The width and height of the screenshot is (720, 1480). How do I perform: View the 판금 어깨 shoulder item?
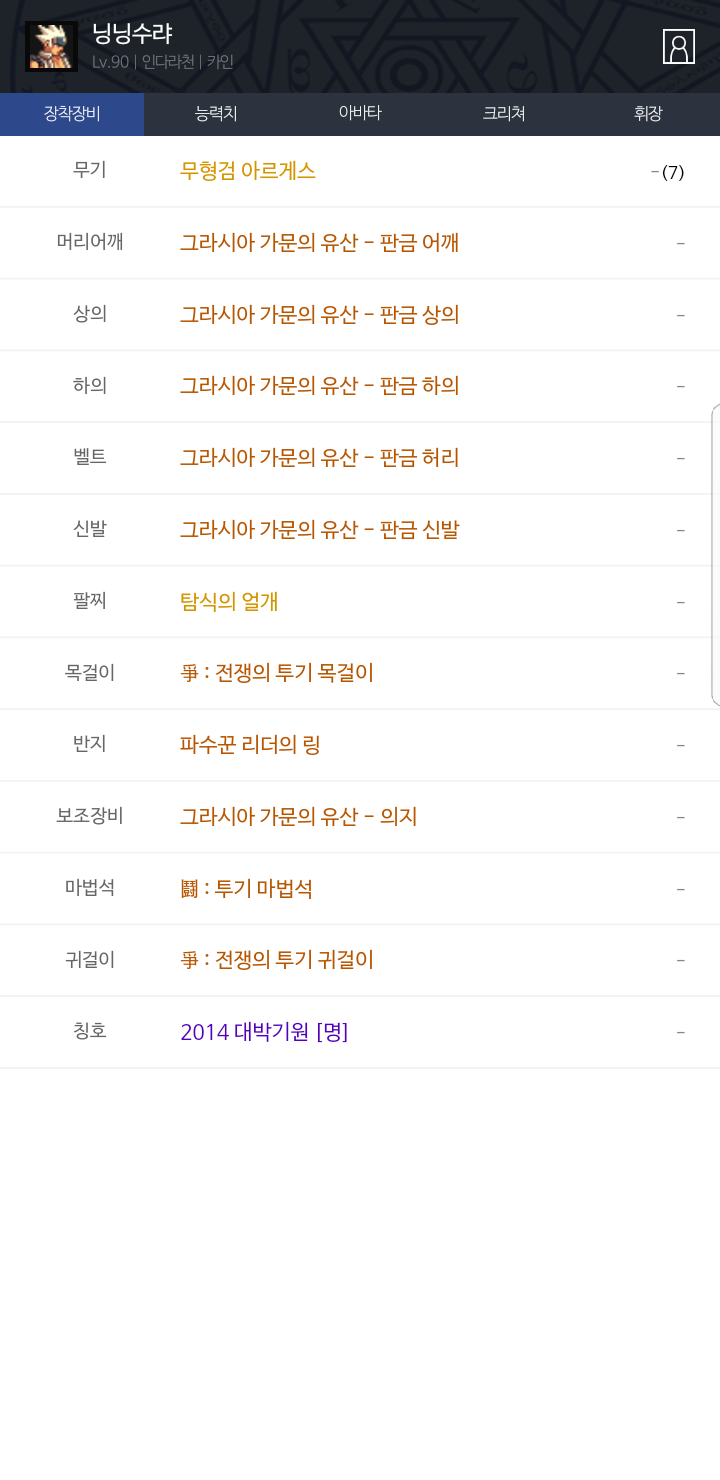coord(319,243)
